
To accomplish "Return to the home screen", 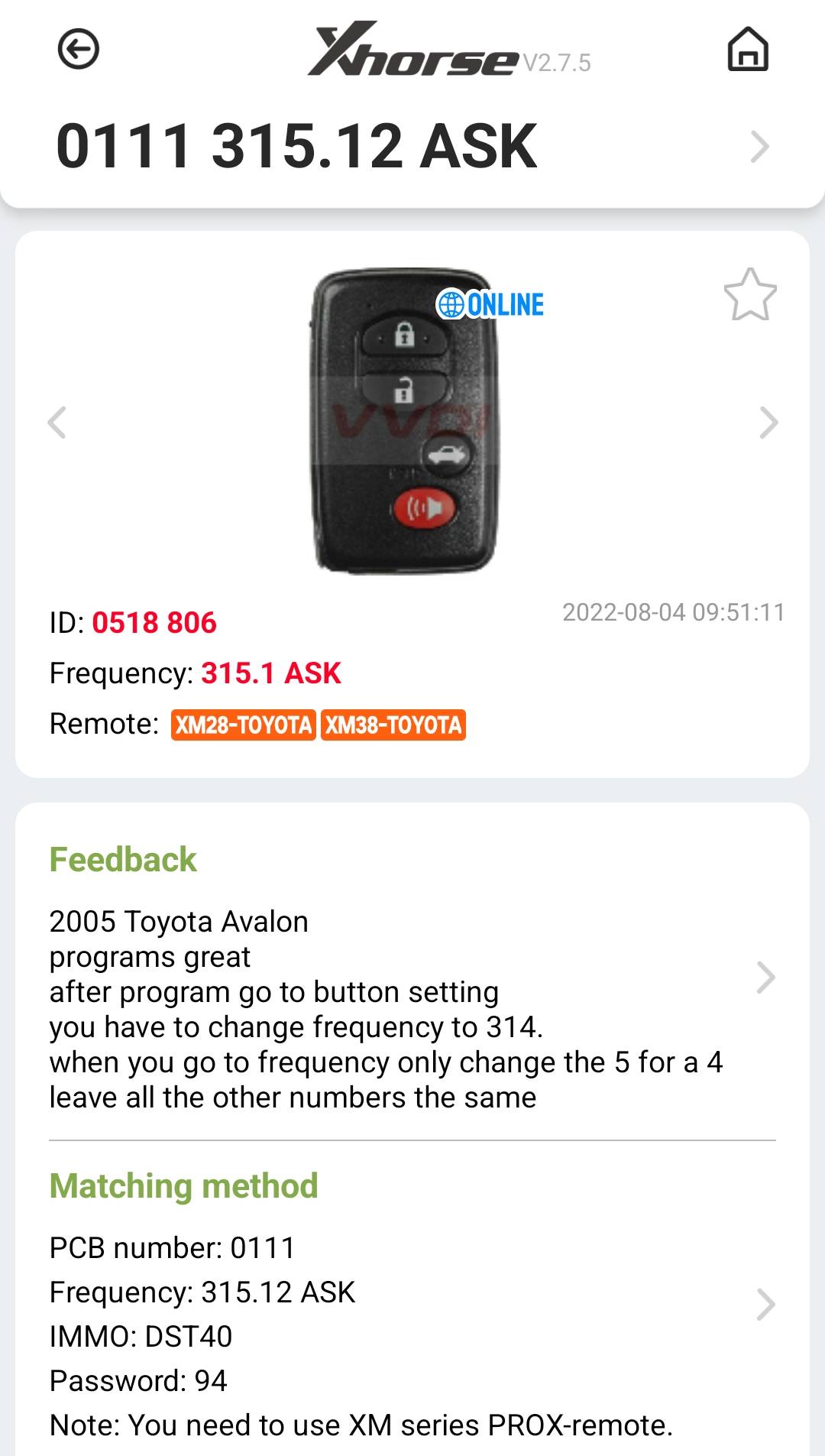I will [748, 50].
